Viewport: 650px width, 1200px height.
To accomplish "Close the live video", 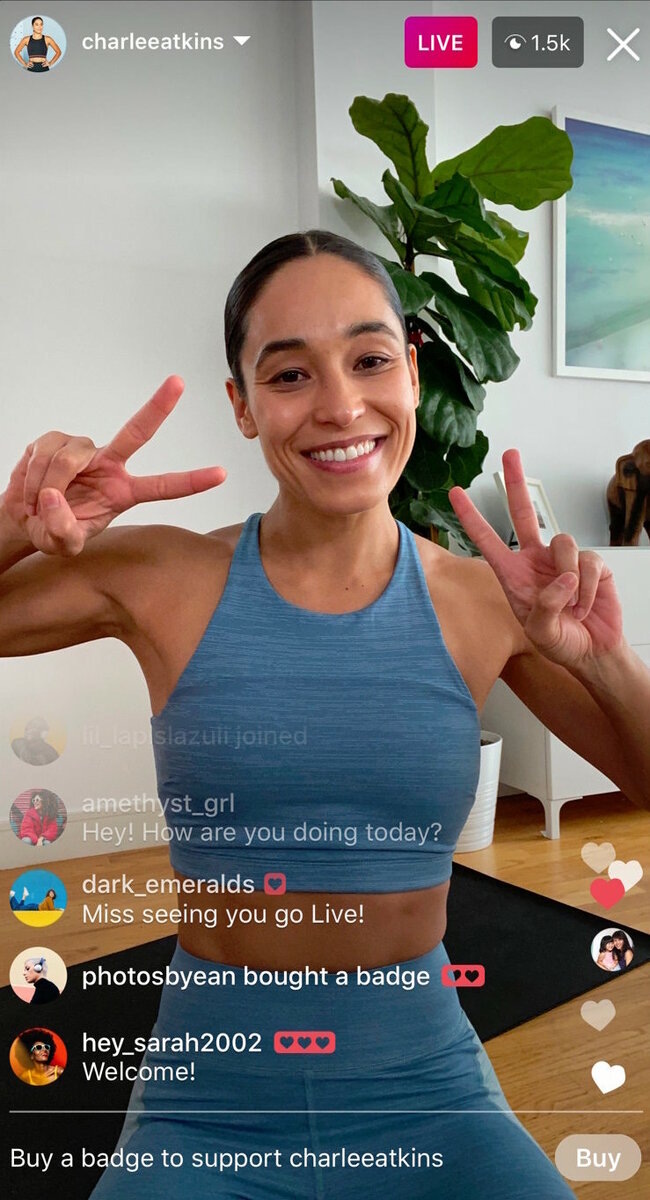I will pos(622,44).
